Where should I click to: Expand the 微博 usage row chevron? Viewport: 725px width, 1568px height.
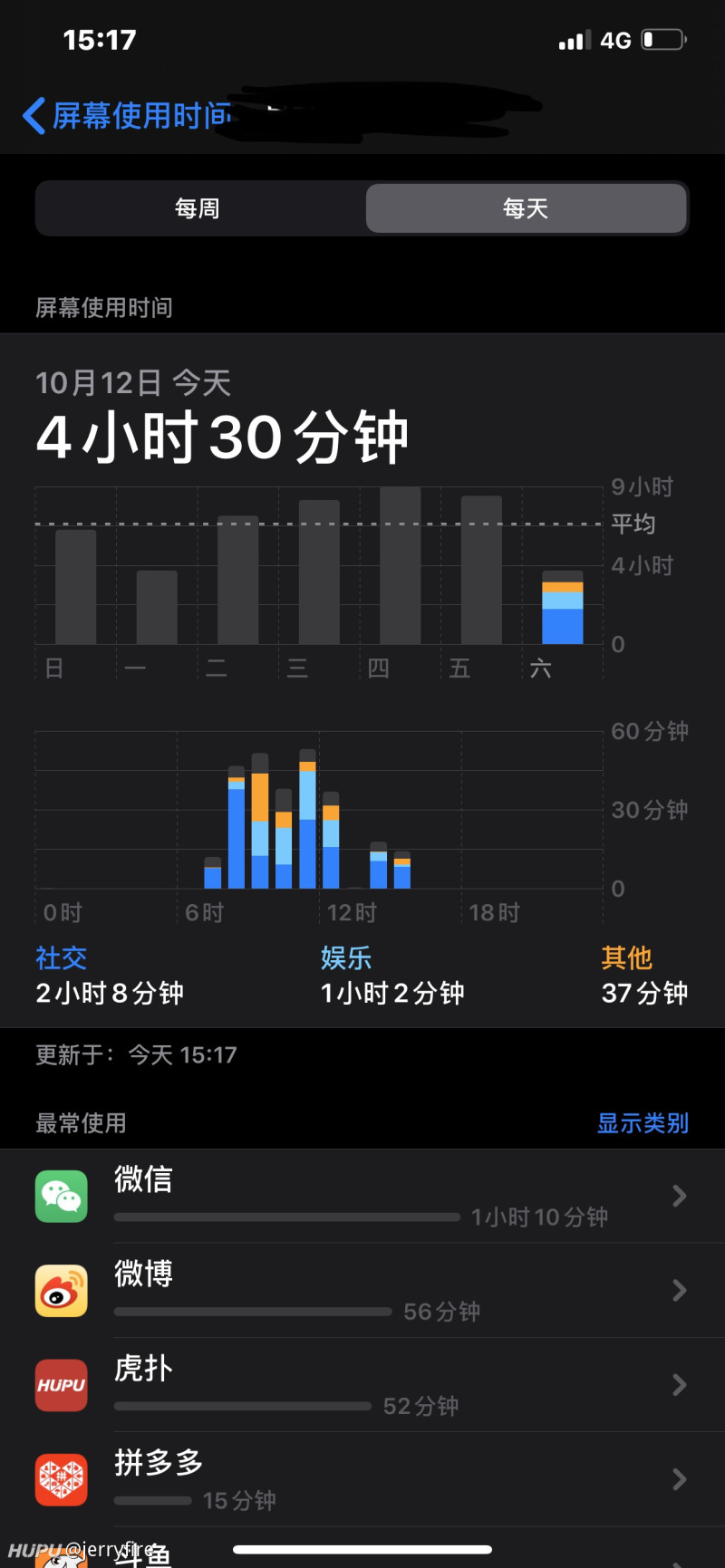[680, 1290]
